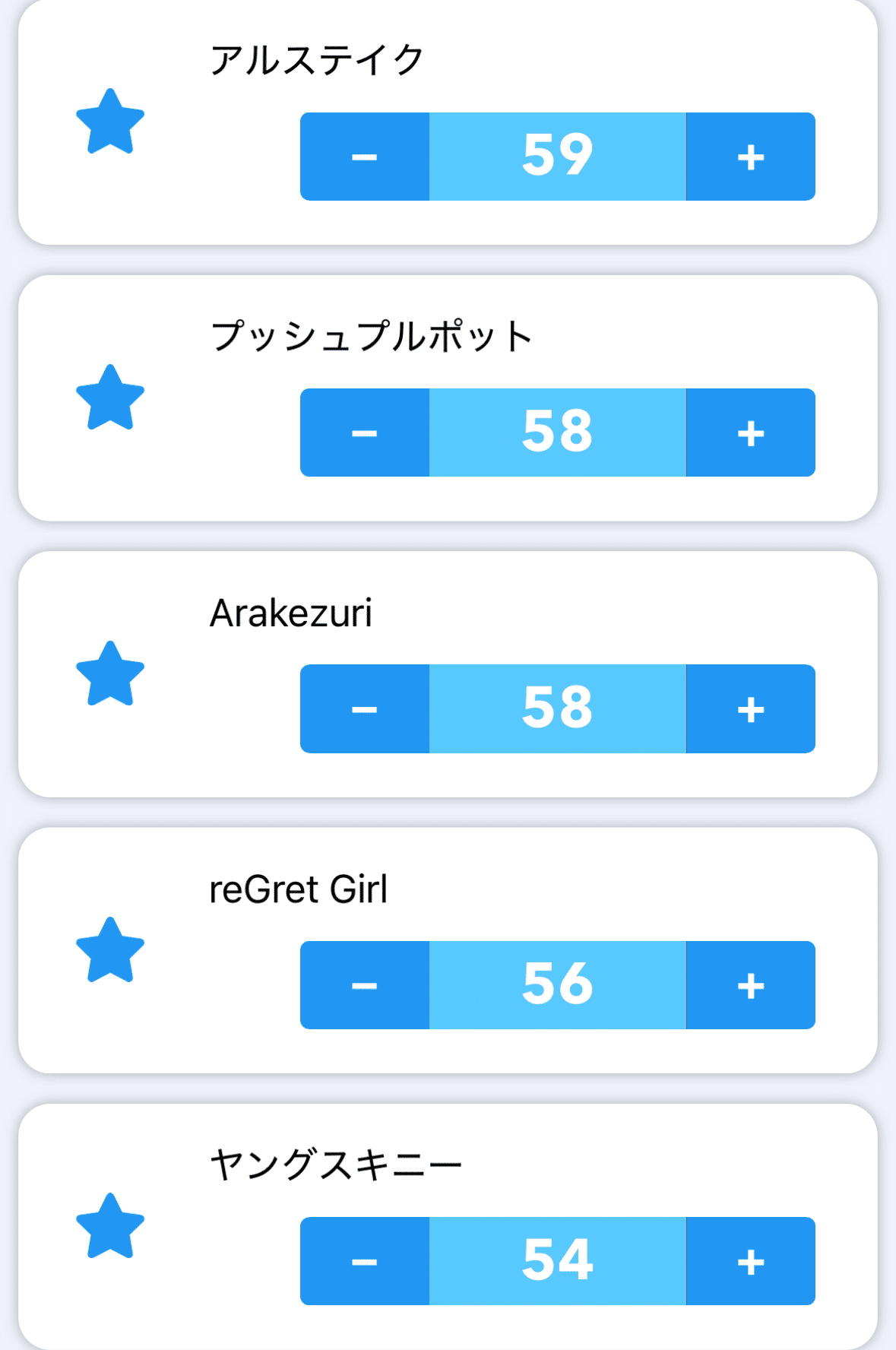896x1350 pixels.
Task: Subtract one from reGret Girl count
Action: [x=365, y=985]
